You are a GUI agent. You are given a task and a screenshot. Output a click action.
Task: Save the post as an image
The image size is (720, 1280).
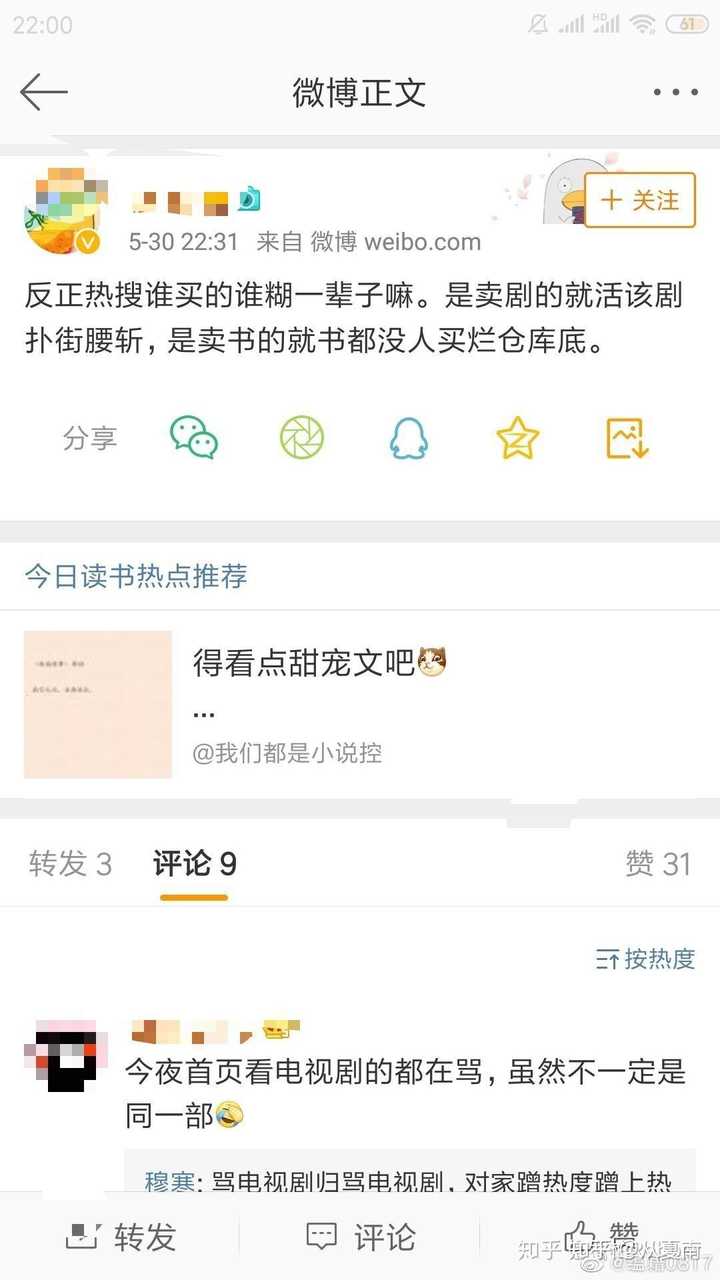pyautogui.click(x=628, y=438)
